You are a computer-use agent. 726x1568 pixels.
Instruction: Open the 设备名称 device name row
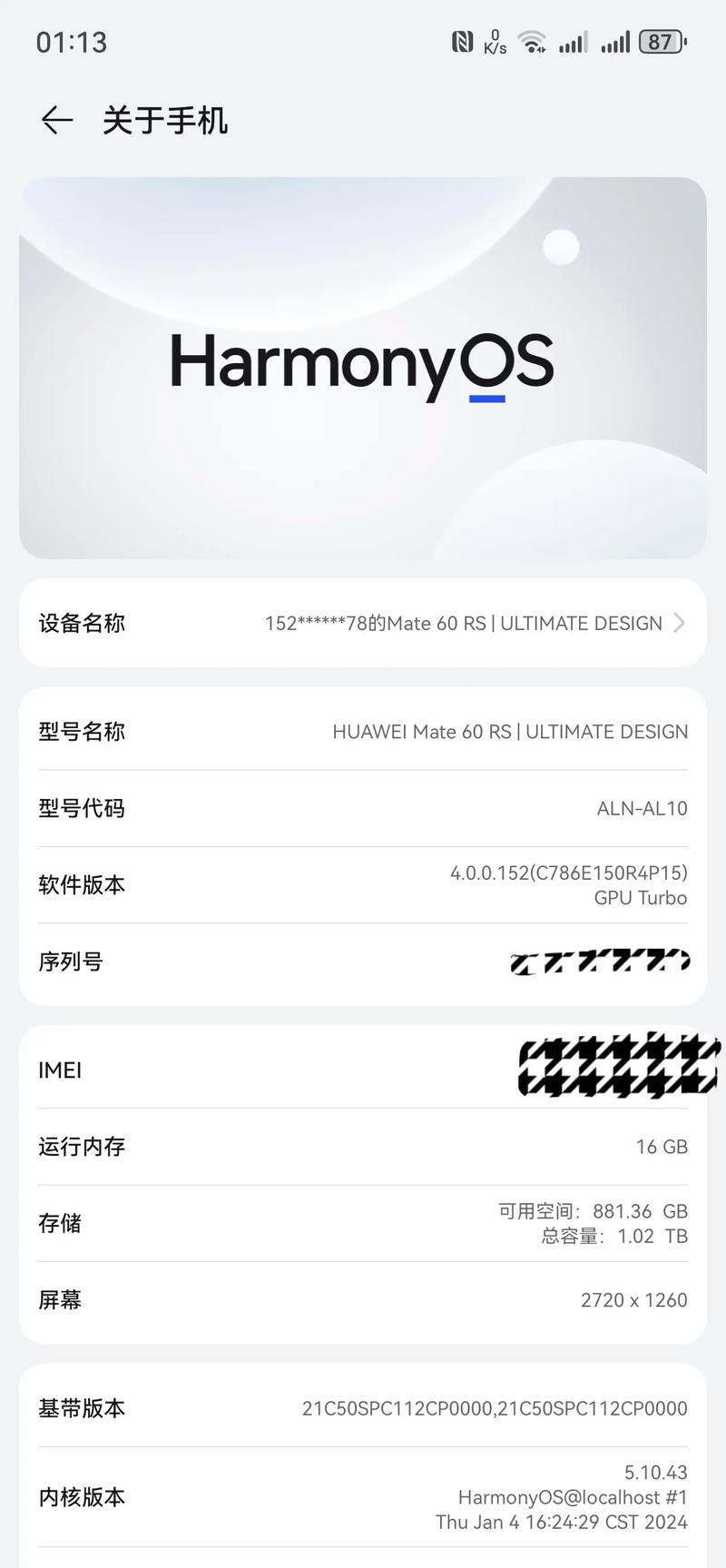click(x=363, y=623)
